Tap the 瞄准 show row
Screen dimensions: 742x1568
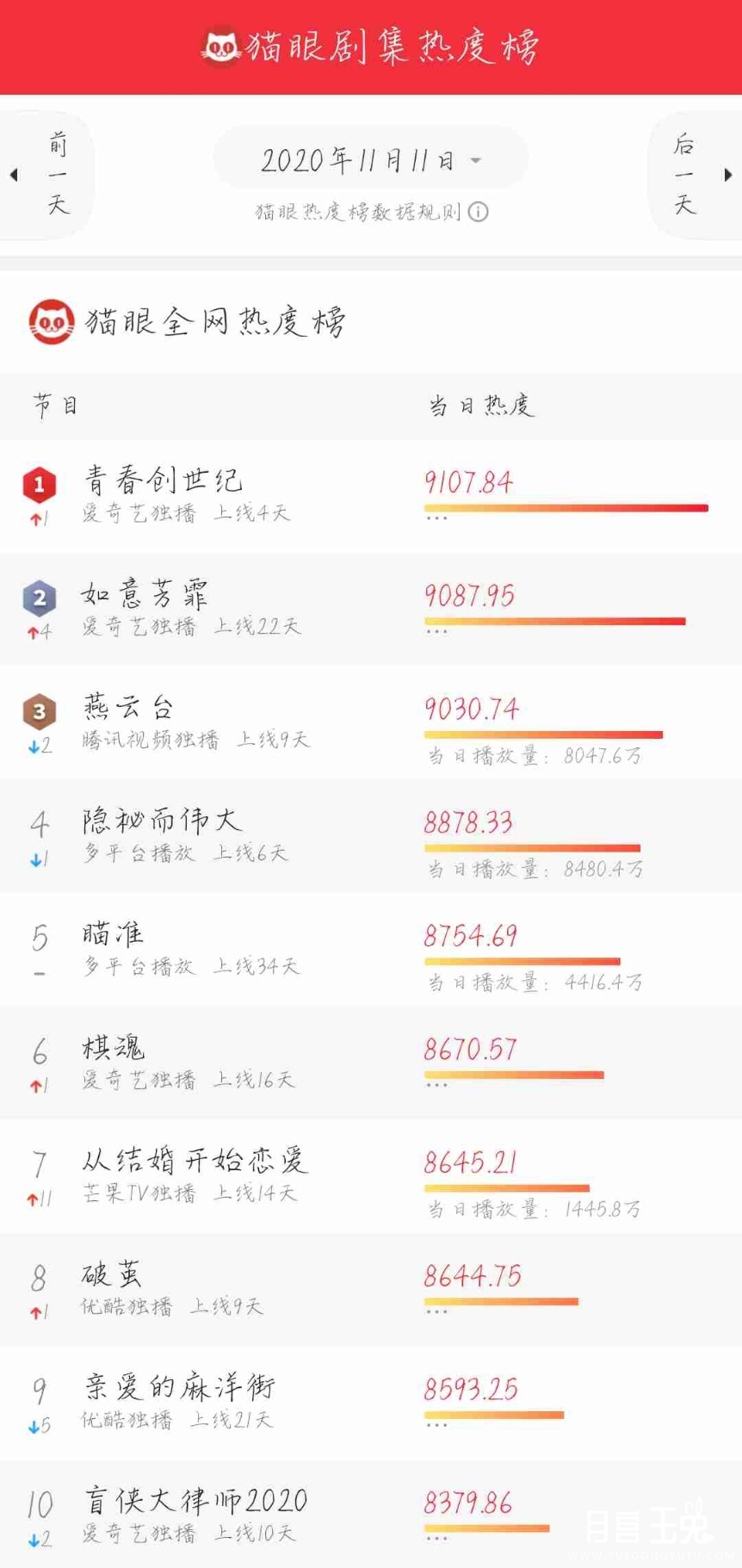point(371,950)
